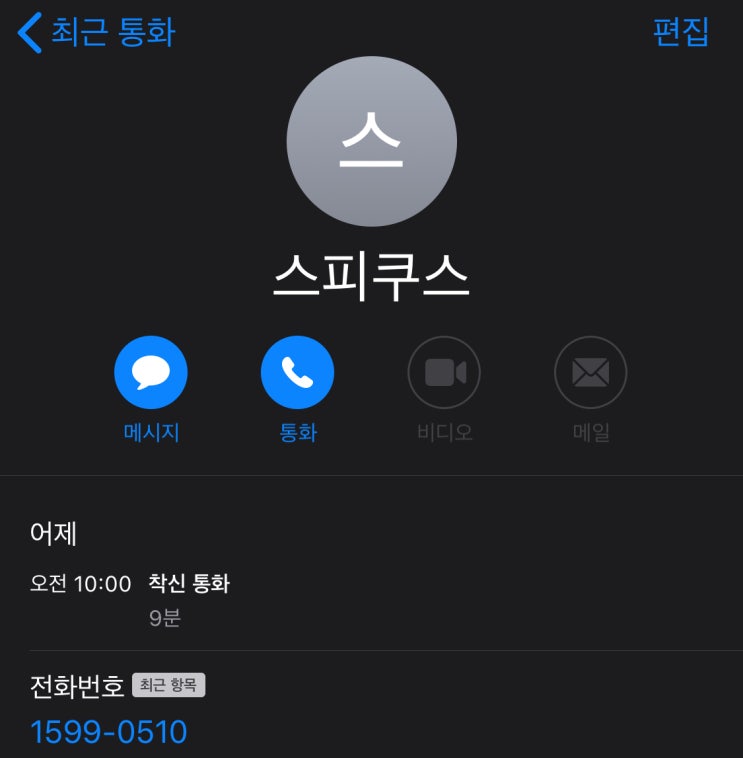
Task: Tap the 통화 phone handset icon
Action: [x=298, y=372]
